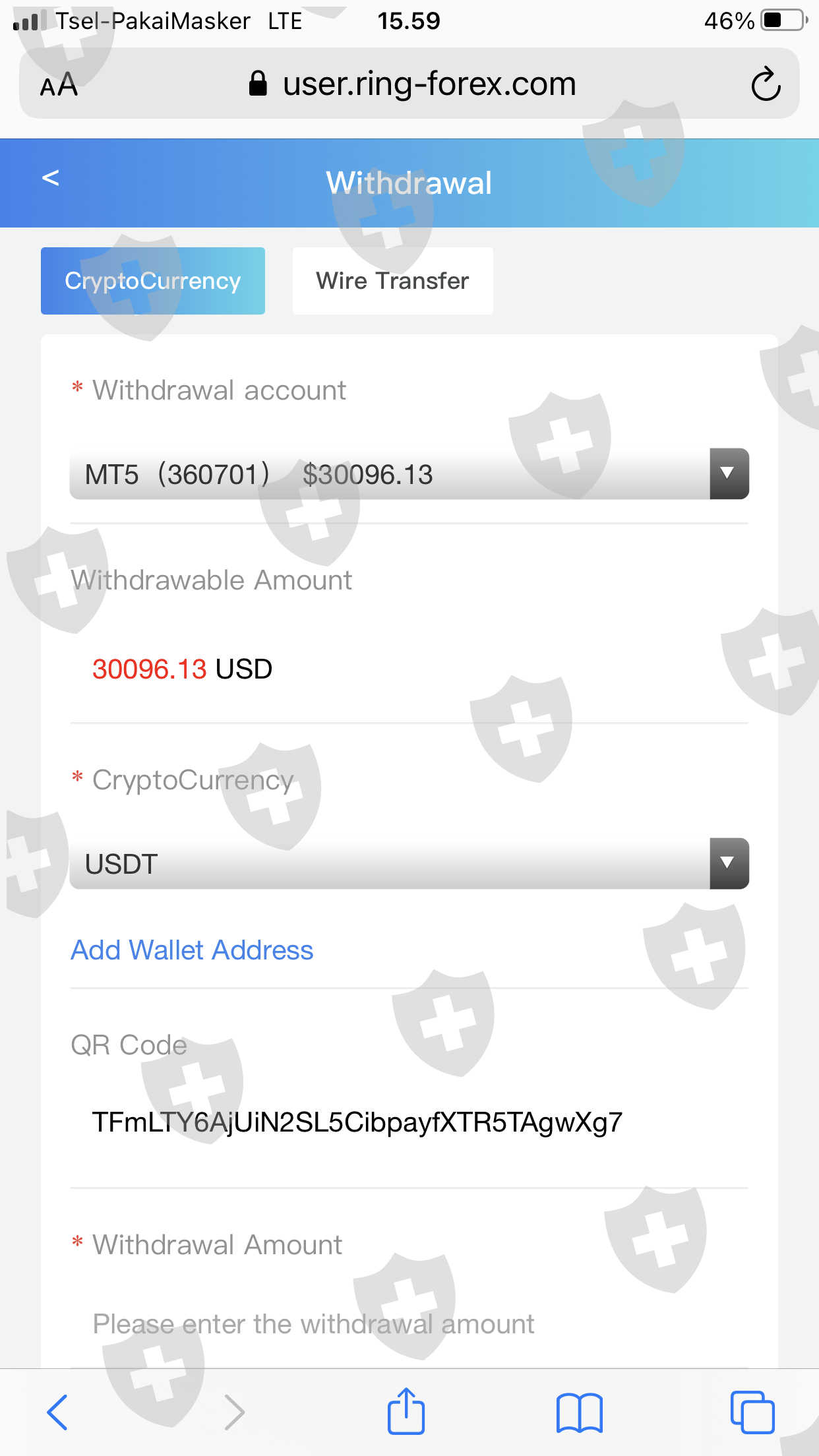Expand the USDT cryptocurrency dropdown
The height and width of the screenshot is (1456, 819).
[409, 864]
